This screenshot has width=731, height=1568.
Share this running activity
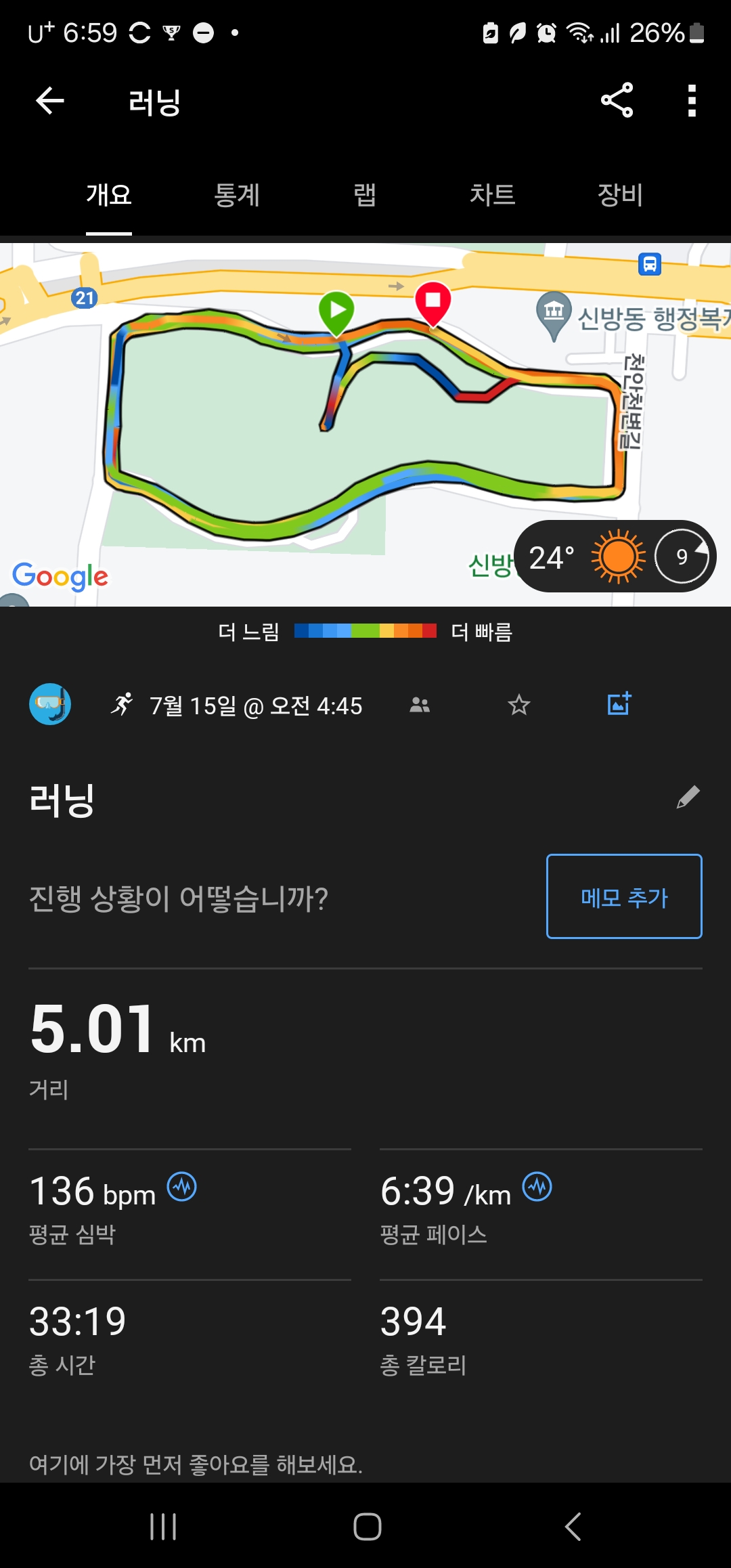click(x=617, y=100)
